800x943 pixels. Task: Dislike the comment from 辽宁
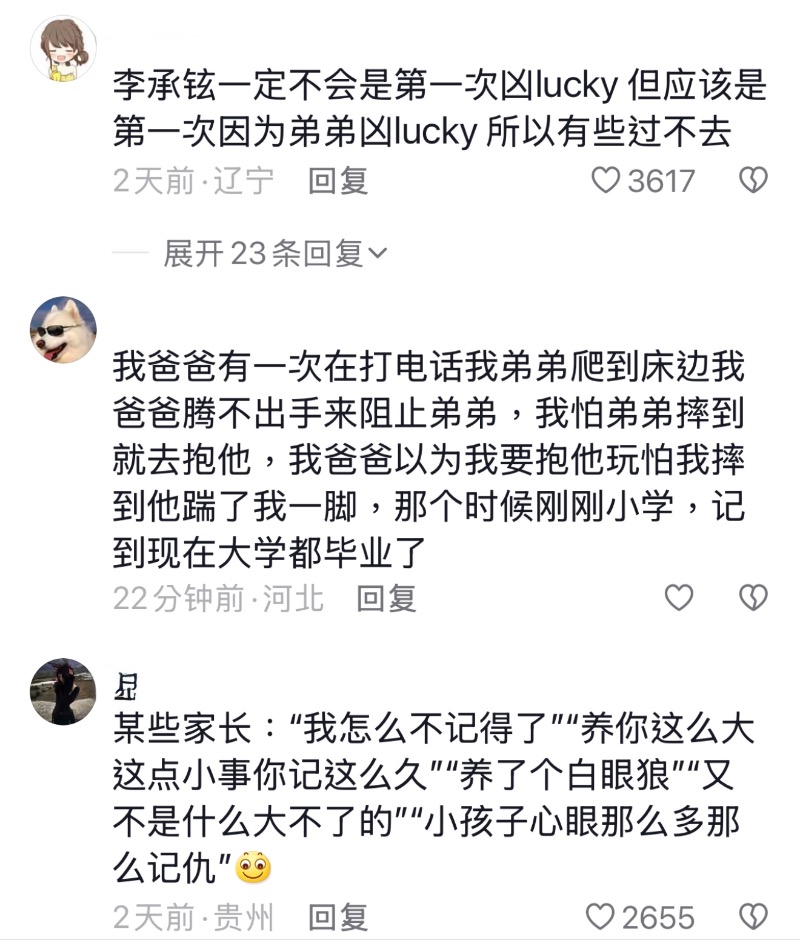pos(752,180)
